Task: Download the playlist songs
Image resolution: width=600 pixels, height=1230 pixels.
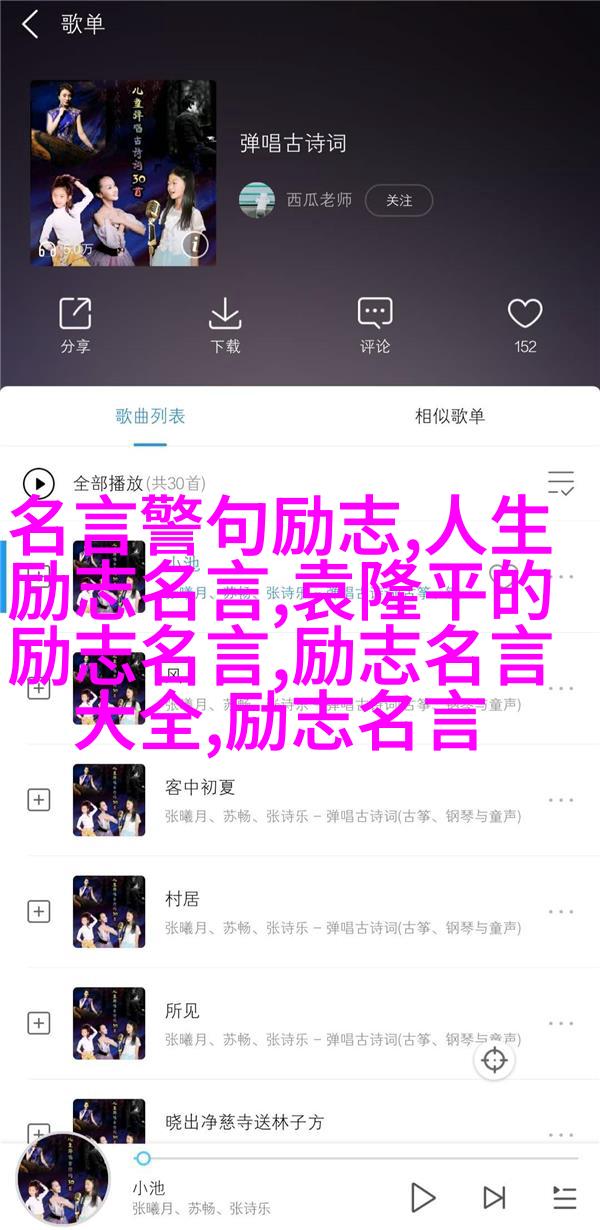Action: (x=225, y=325)
